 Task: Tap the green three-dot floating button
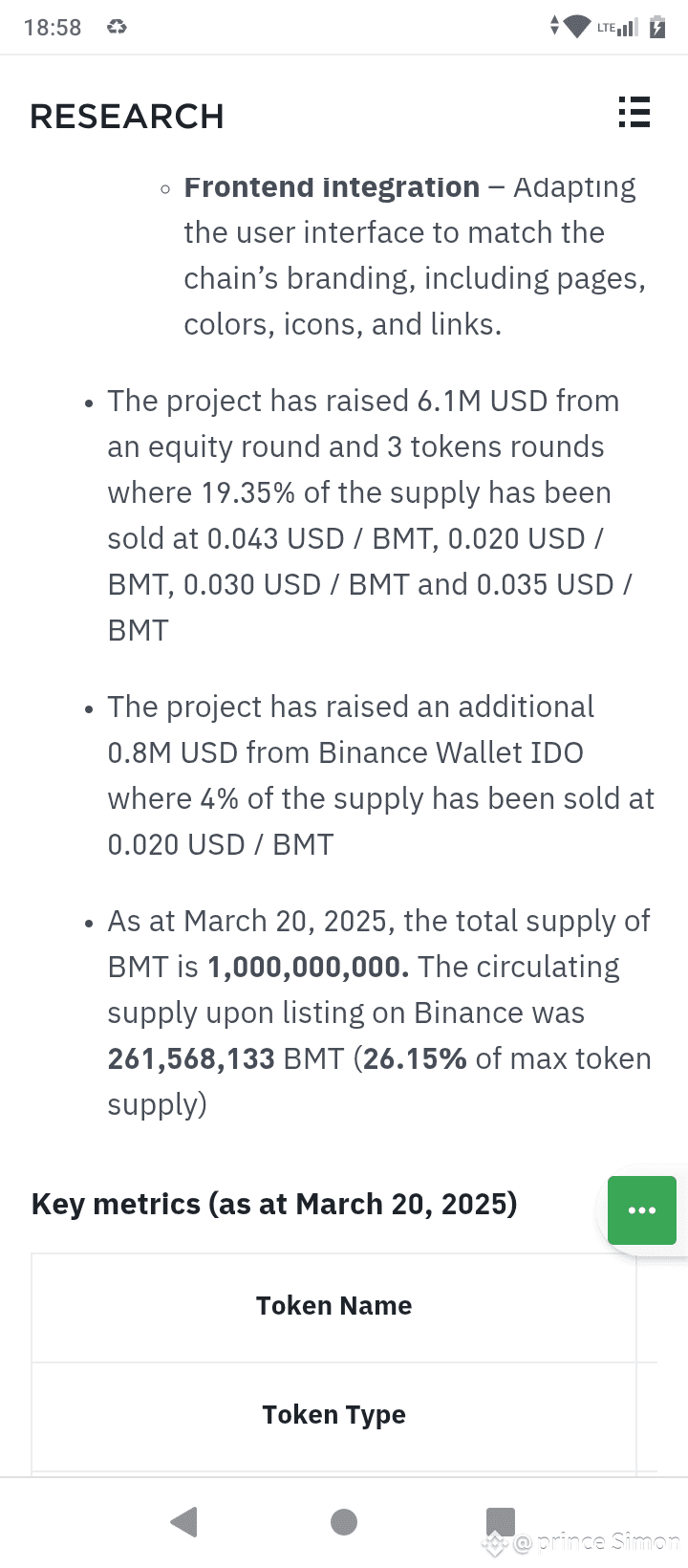point(642,1210)
